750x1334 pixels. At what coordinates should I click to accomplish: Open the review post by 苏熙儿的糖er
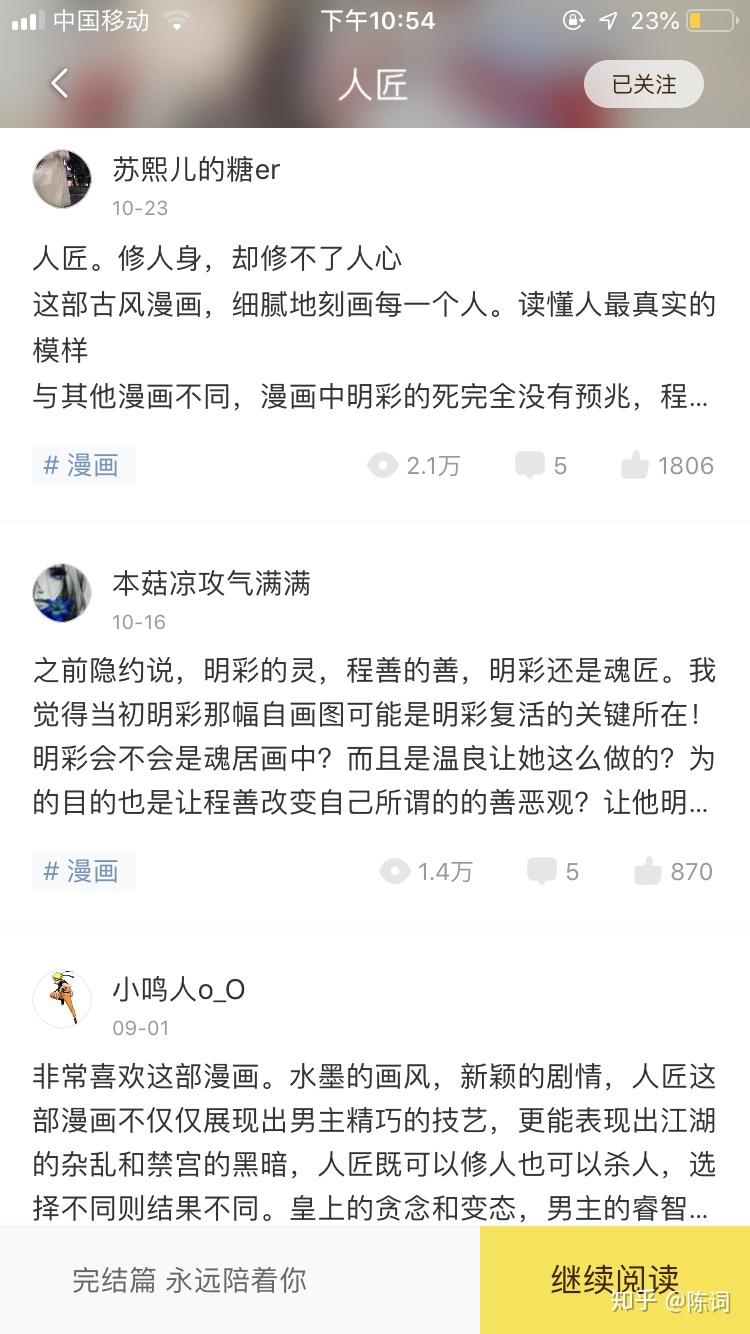pos(374,328)
